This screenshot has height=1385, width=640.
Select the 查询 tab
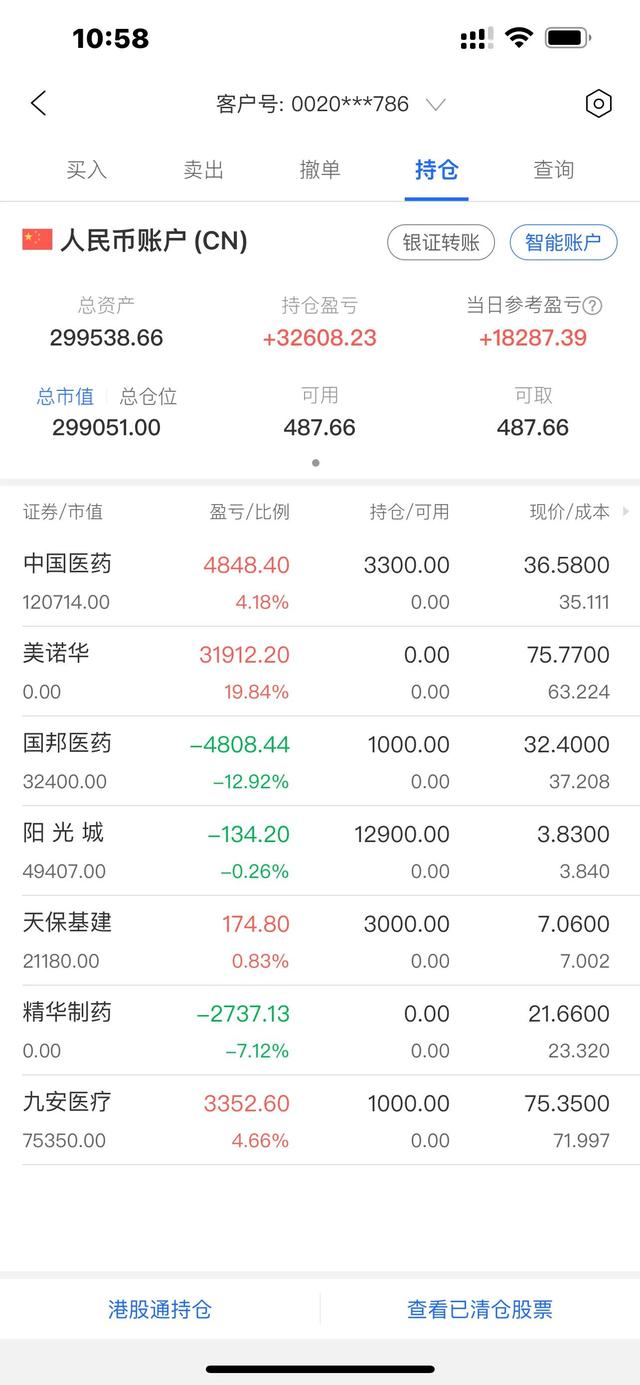[x=553, y=170]
